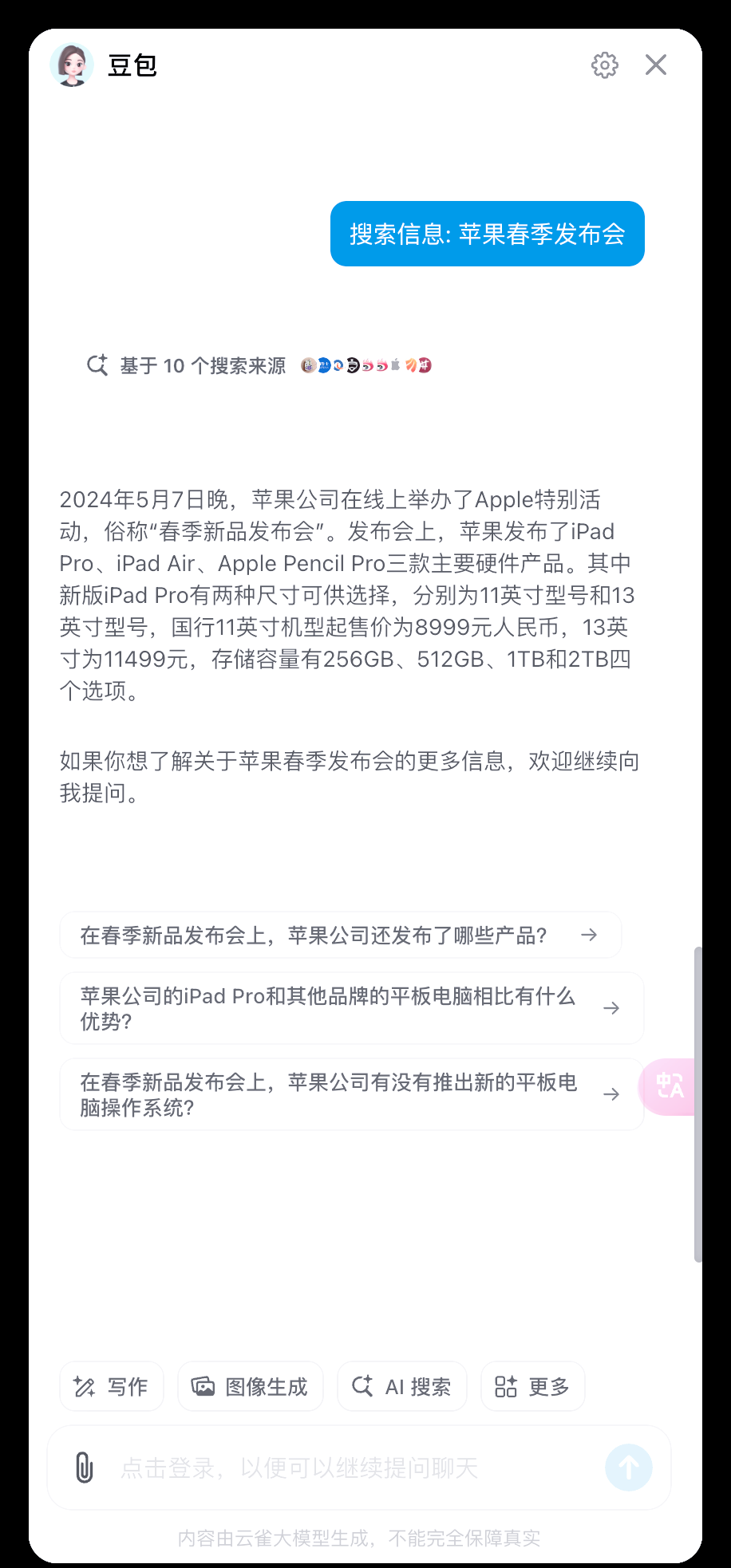Viewport: 731px width, 1568px height.
Task: Expand the 更多 more options chip
Action: (532, 1387)
